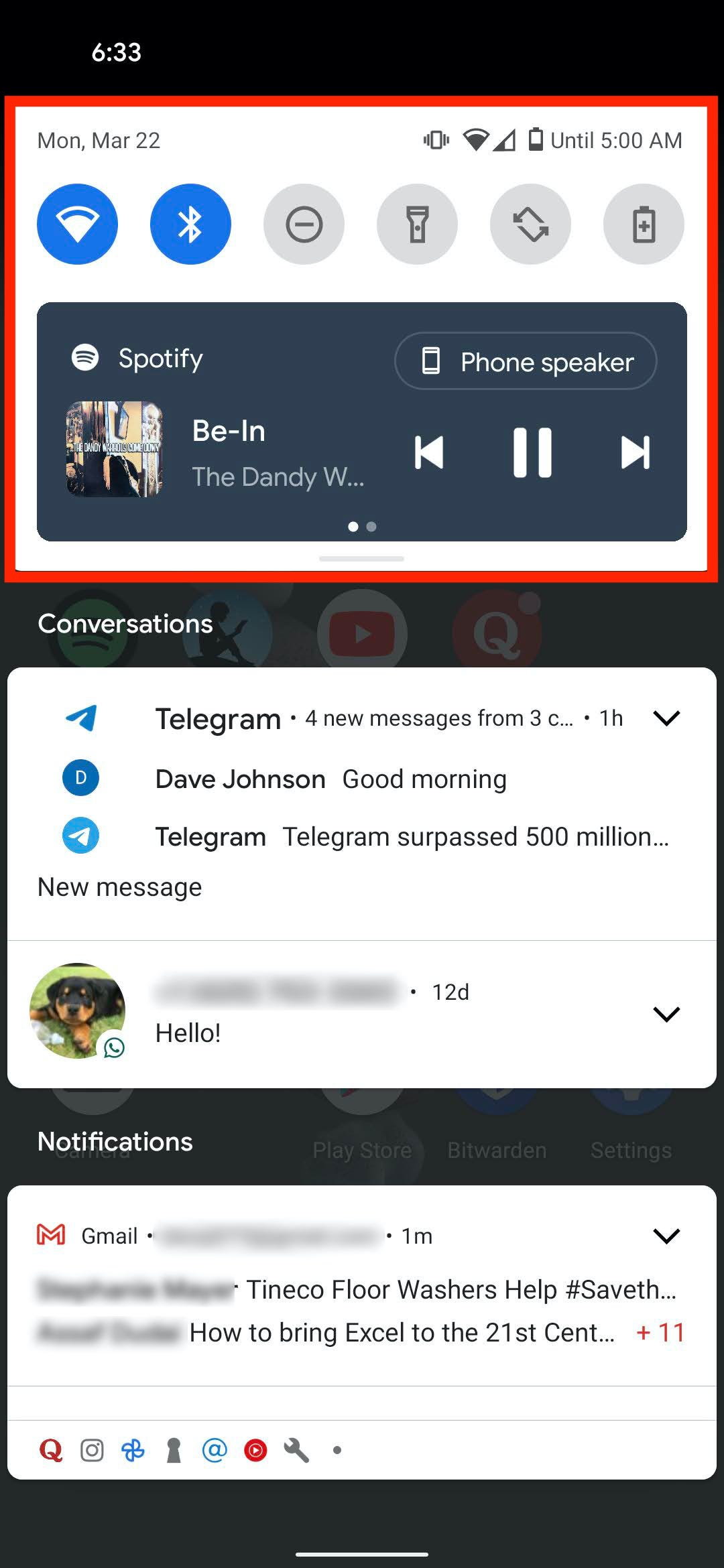The height and width of the screenshot is (1568, 724).
Task: Expand the WhatsApp Hello! notification
Action: pyautogui.click(x=666, y=1014)
